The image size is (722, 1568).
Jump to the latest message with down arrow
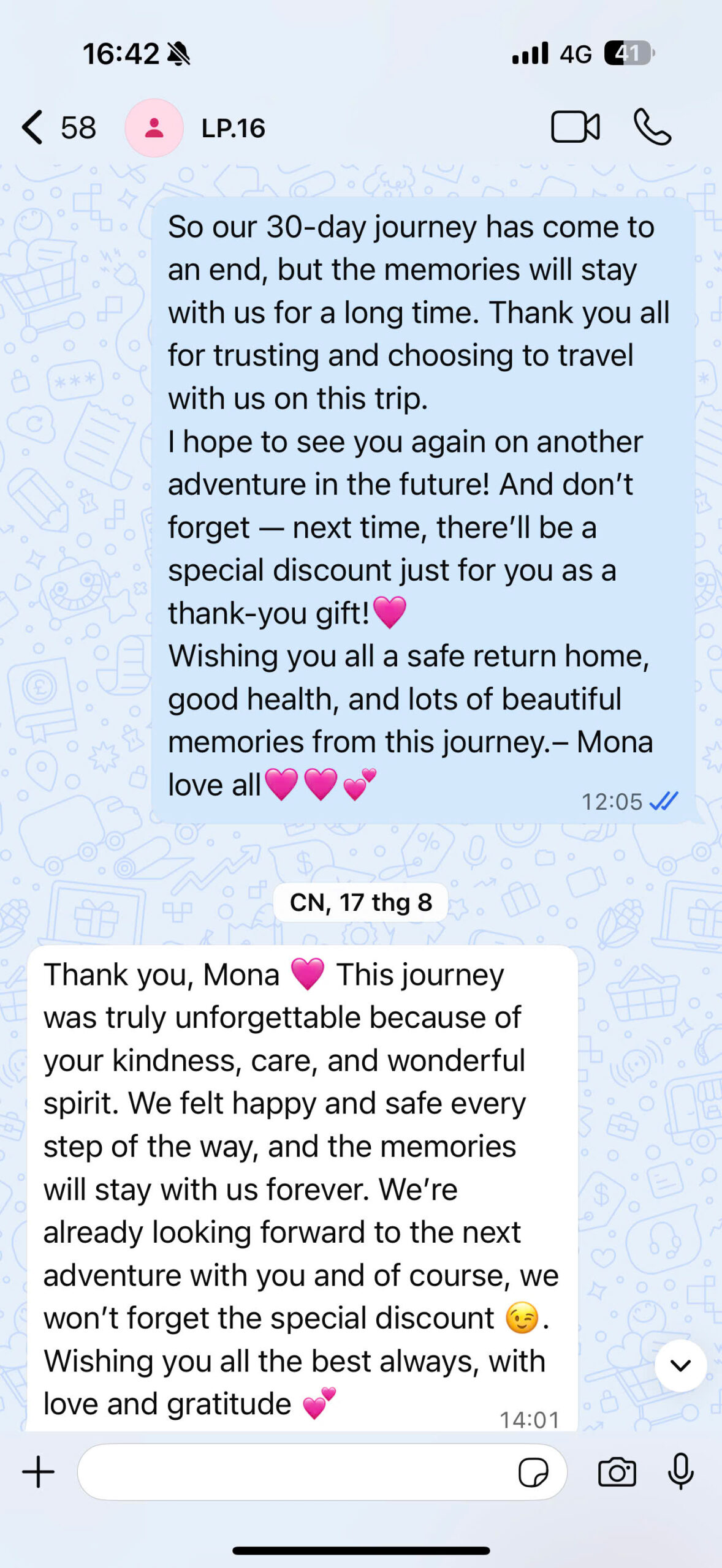pyautogui.click(x=680, y=1365)
